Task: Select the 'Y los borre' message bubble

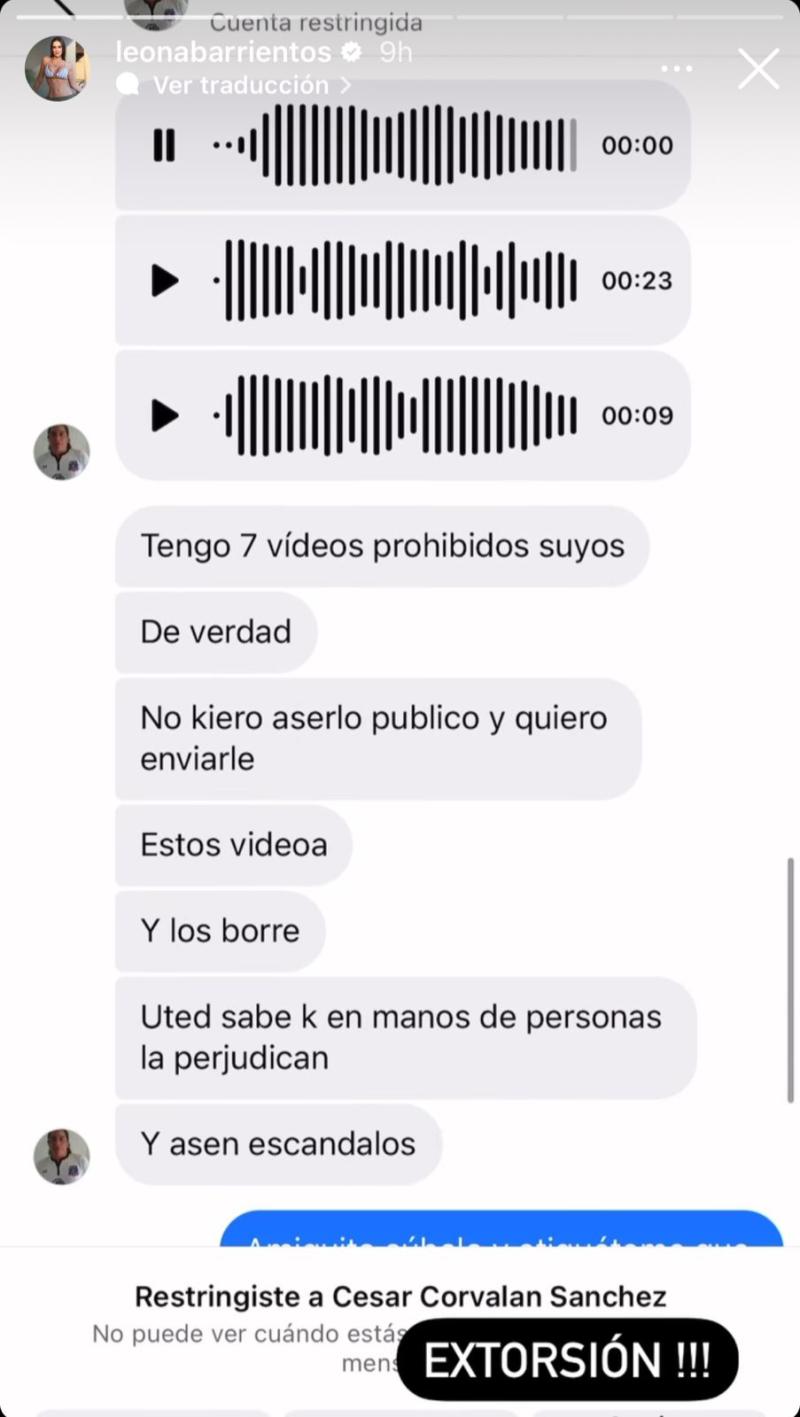Action: (220, 930)
